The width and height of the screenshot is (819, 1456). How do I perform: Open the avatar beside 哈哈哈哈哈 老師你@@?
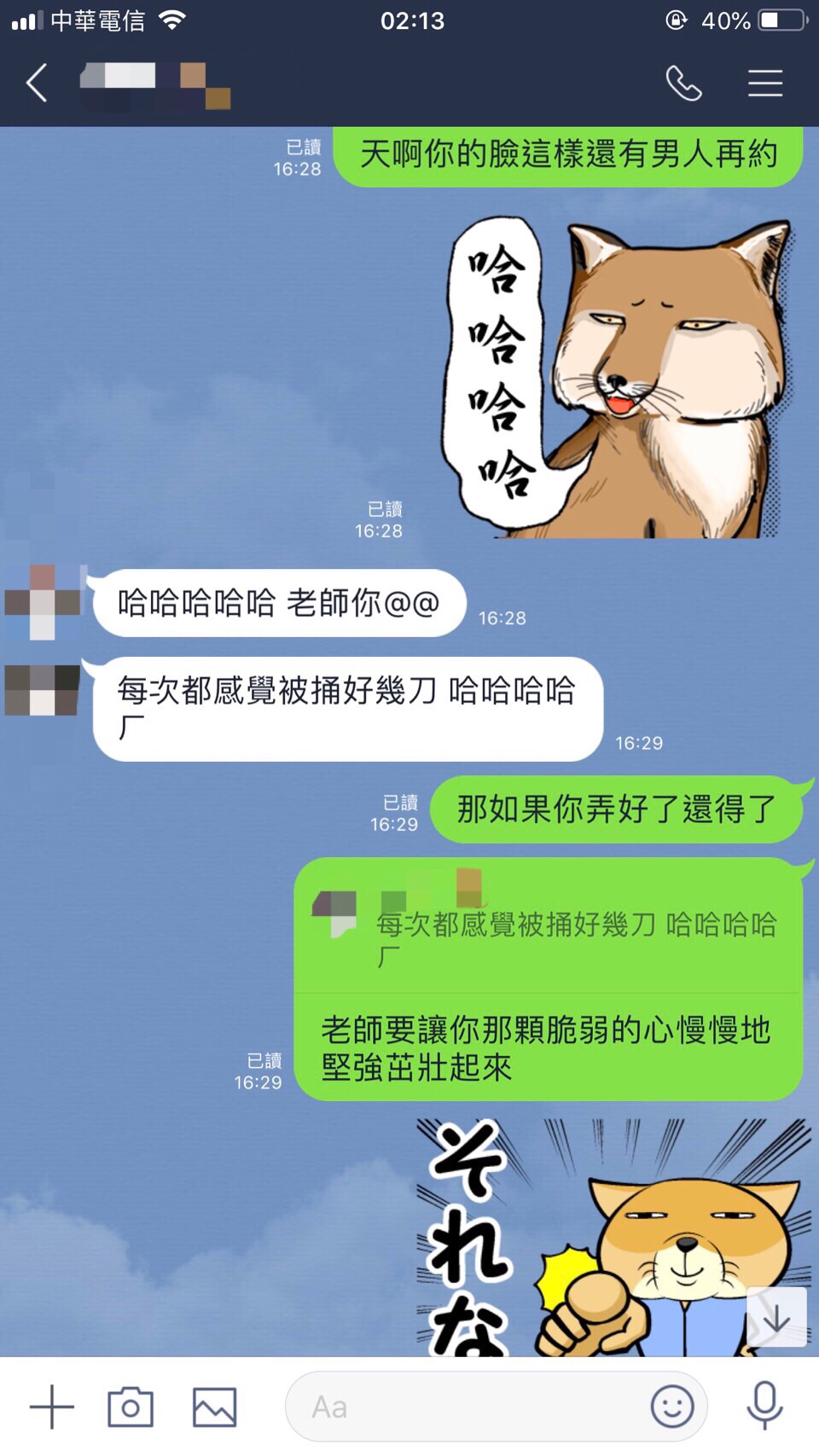pos(43,602)
